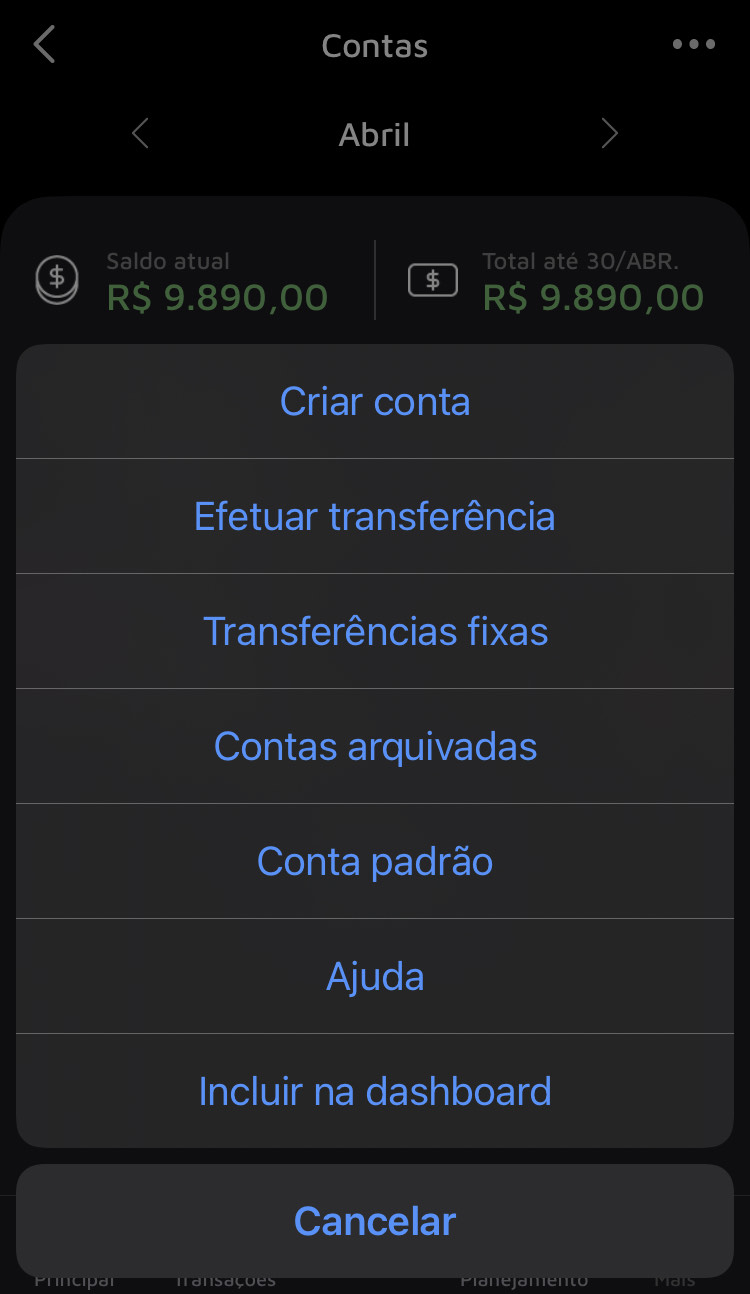
Task: Dismiss the sheet with Cancelar
Action: (375, 1221)
